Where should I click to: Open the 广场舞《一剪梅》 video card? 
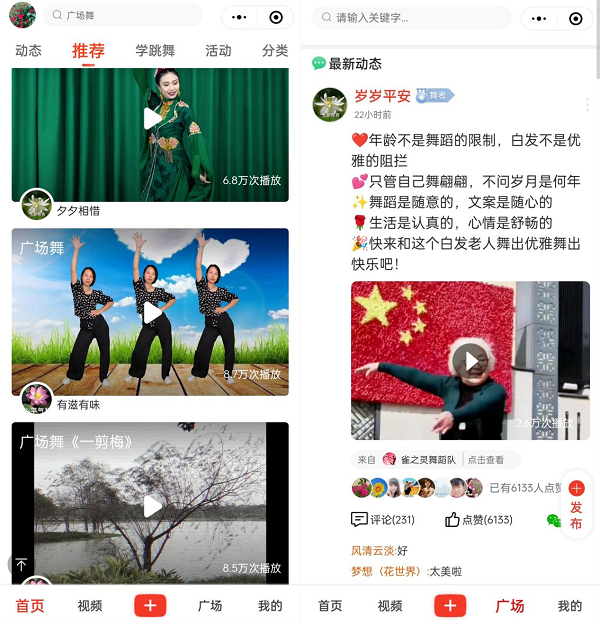coord(150,505)
